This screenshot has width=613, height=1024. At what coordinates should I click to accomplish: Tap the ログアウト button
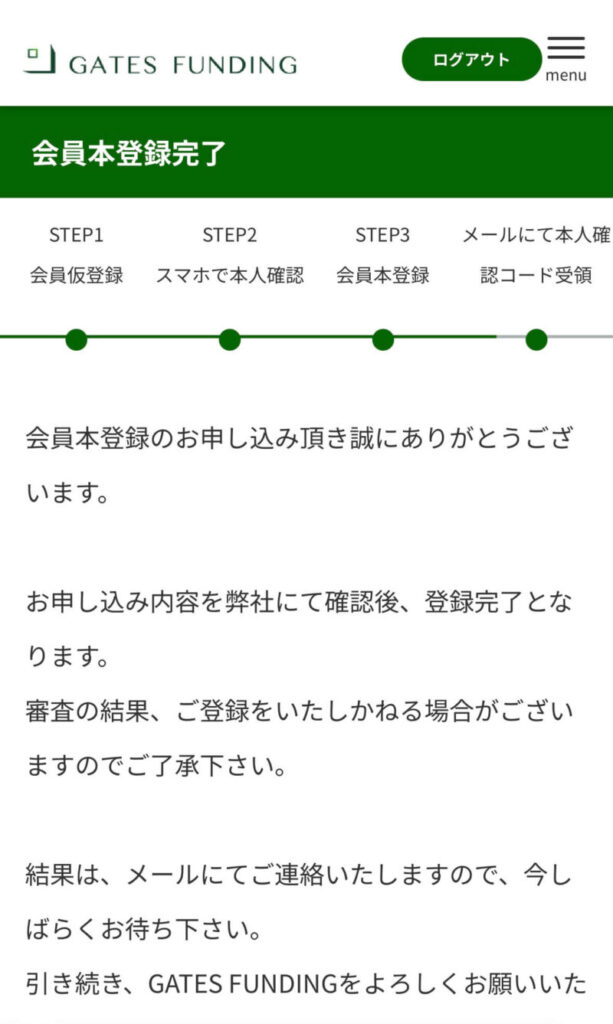471,59
